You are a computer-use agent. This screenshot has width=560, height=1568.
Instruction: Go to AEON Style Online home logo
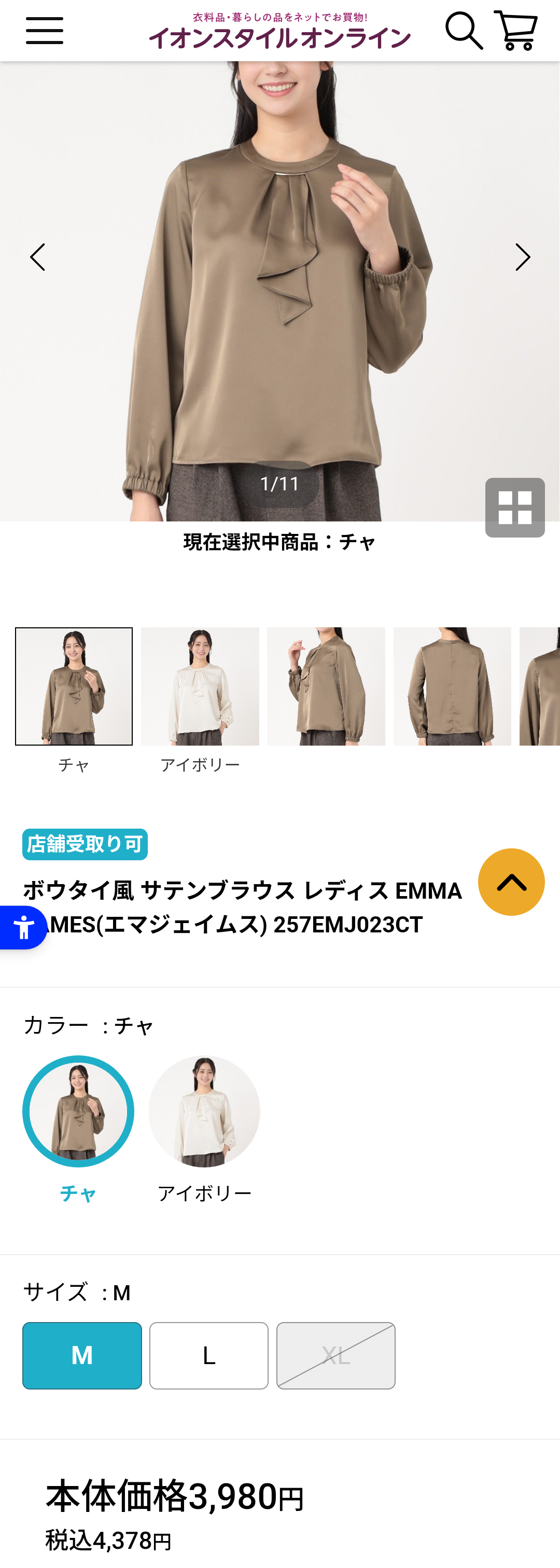tap(279, 32)
